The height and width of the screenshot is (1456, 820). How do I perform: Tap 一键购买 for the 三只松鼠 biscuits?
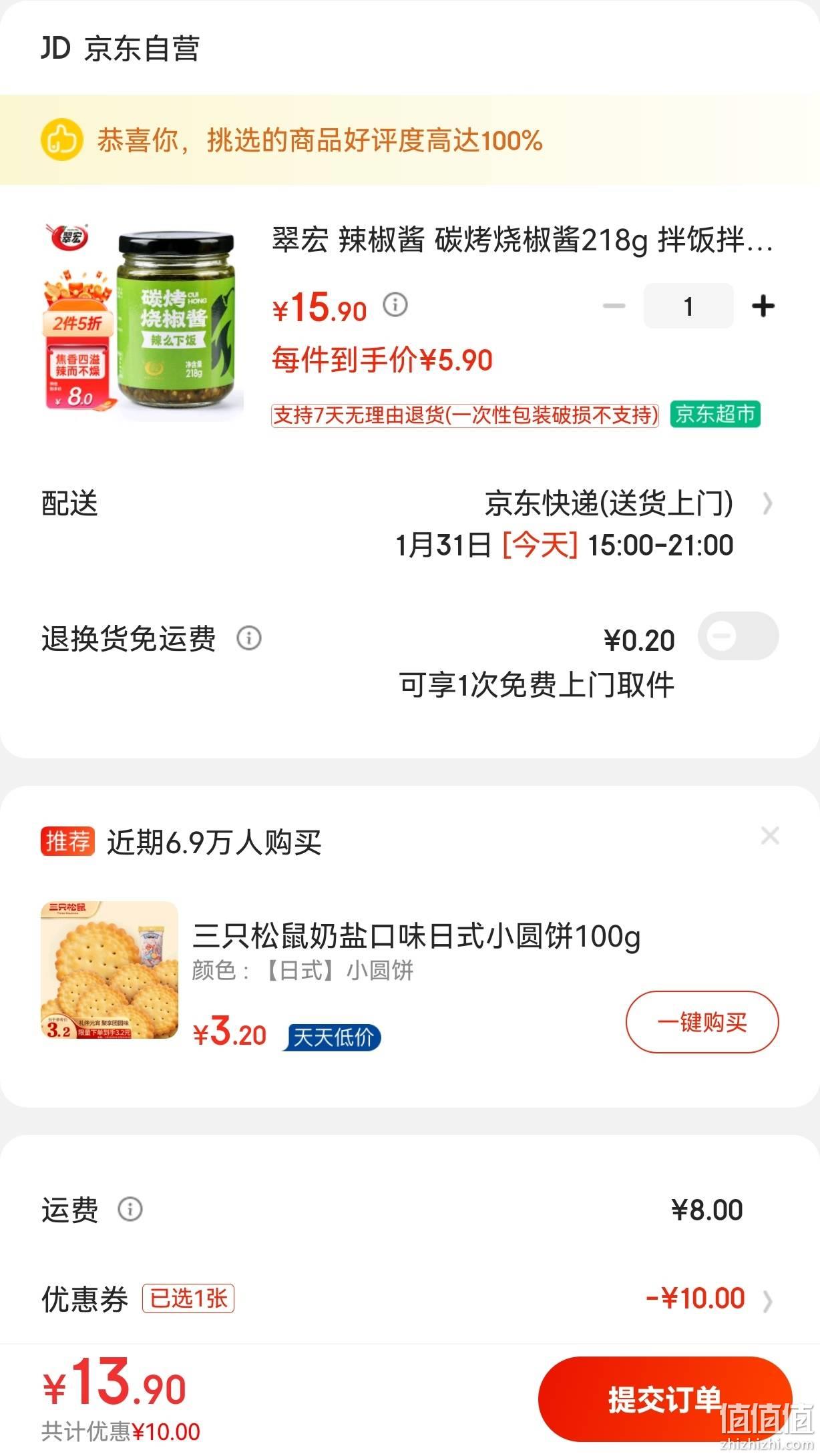click(702, 1022)
